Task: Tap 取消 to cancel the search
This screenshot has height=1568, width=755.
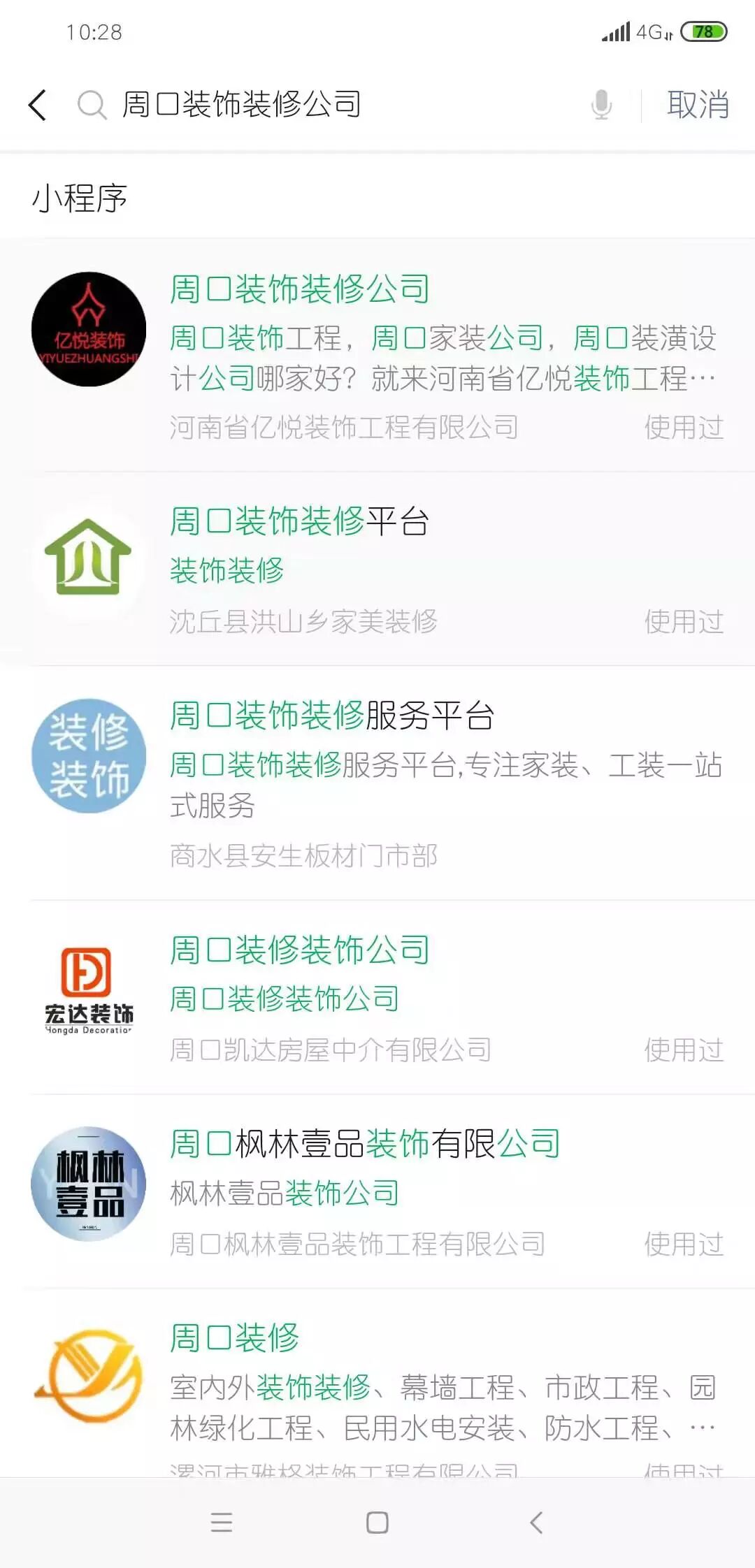Action: point(698,105)
